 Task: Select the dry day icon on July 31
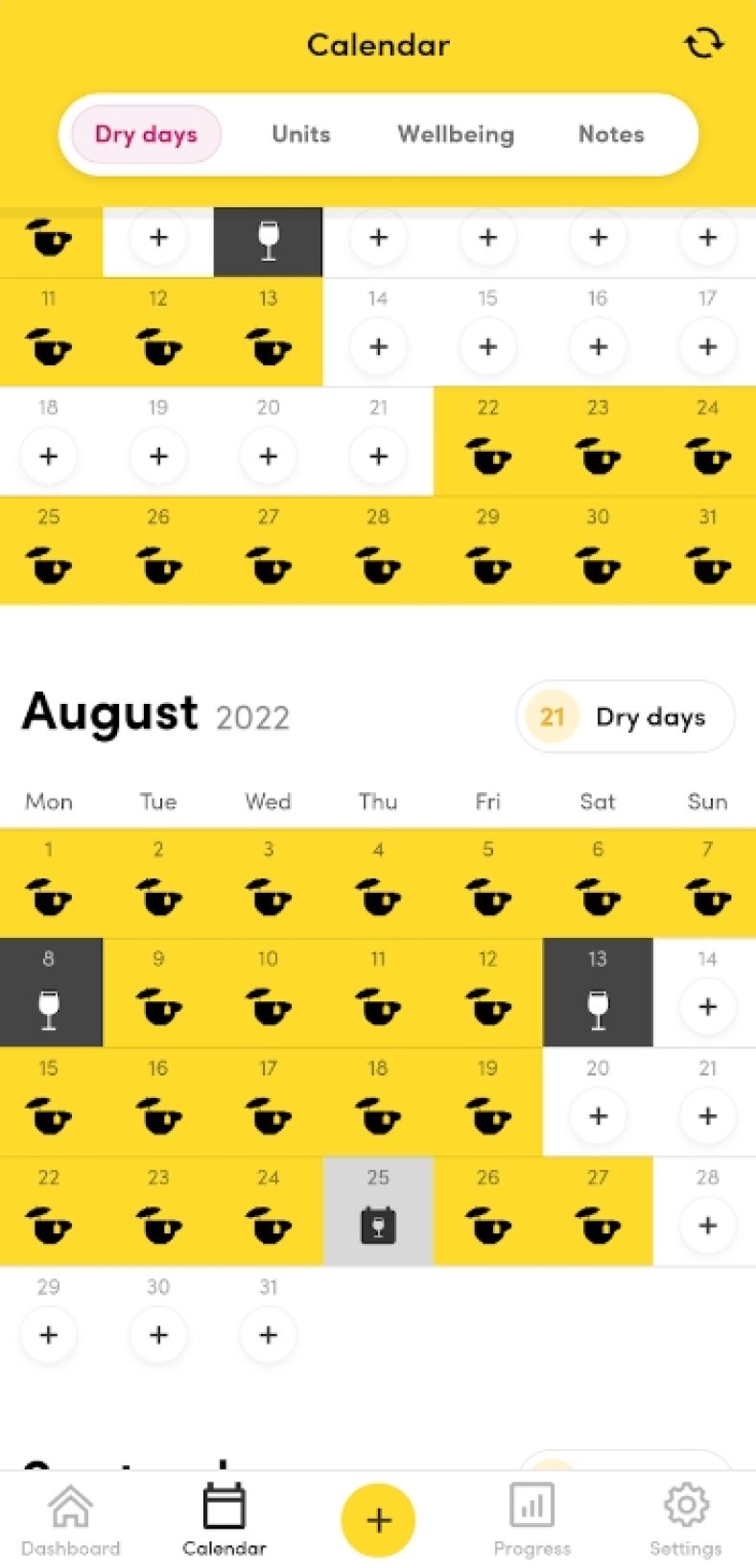click(x=707, y=566)
